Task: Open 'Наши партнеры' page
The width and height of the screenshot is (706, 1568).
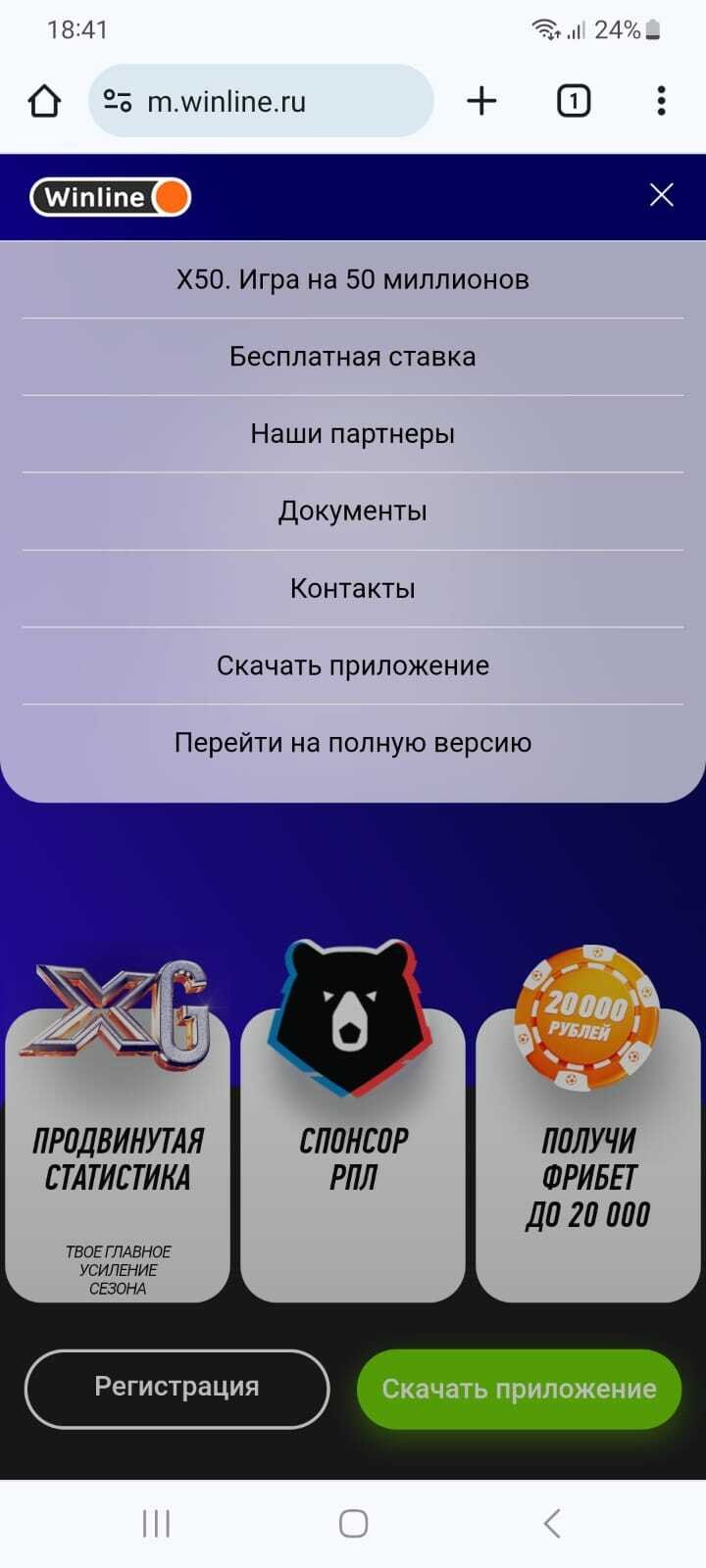Action: click(352, 433)
